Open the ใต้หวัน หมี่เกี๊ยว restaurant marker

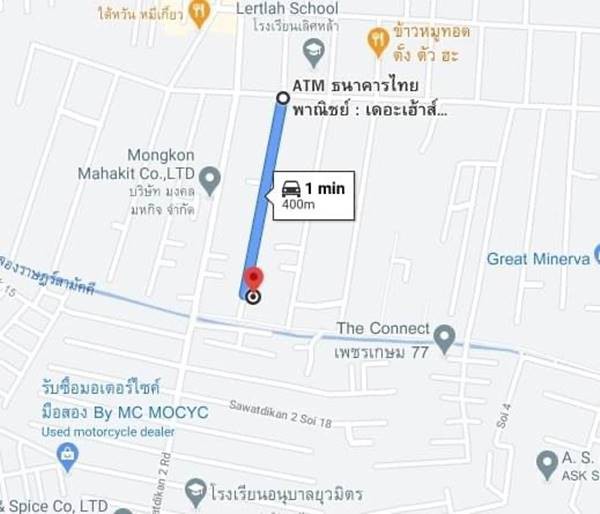[x=201, y=15]
